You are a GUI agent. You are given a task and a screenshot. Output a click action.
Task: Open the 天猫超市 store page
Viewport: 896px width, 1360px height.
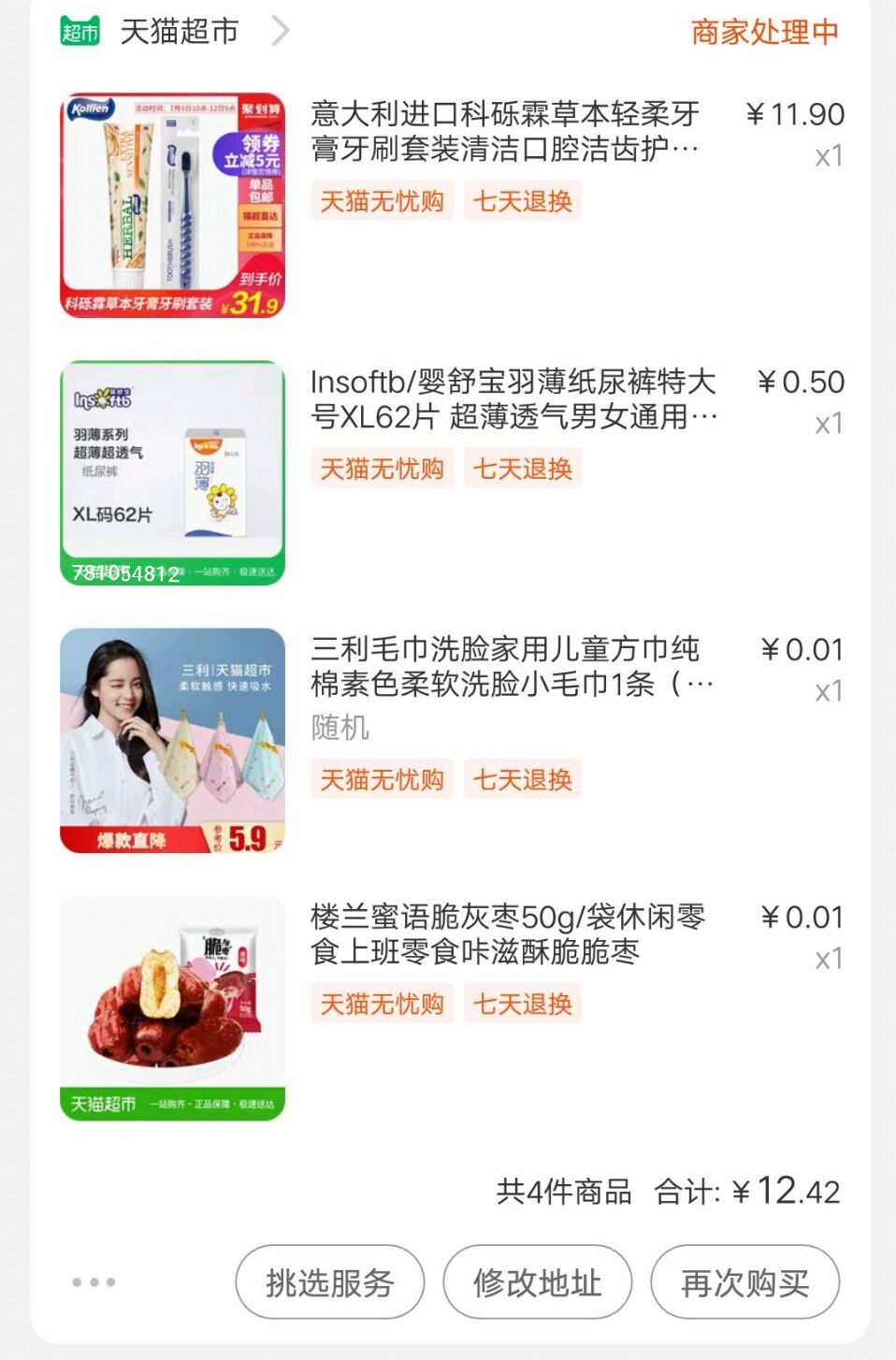(x=181, y=31)
